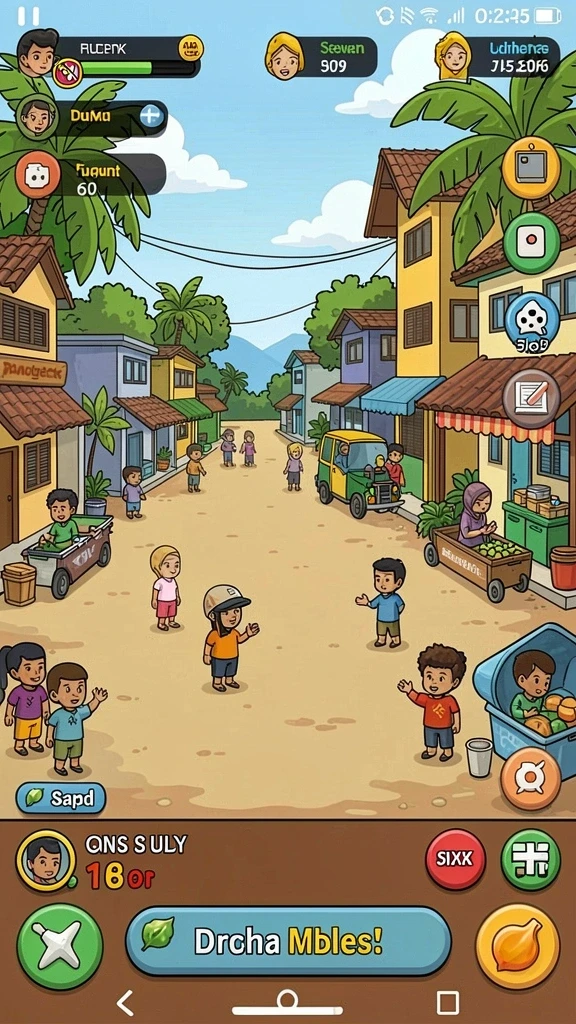Open the blue dice button
576x1024 pixels.
tap(532, 321)
